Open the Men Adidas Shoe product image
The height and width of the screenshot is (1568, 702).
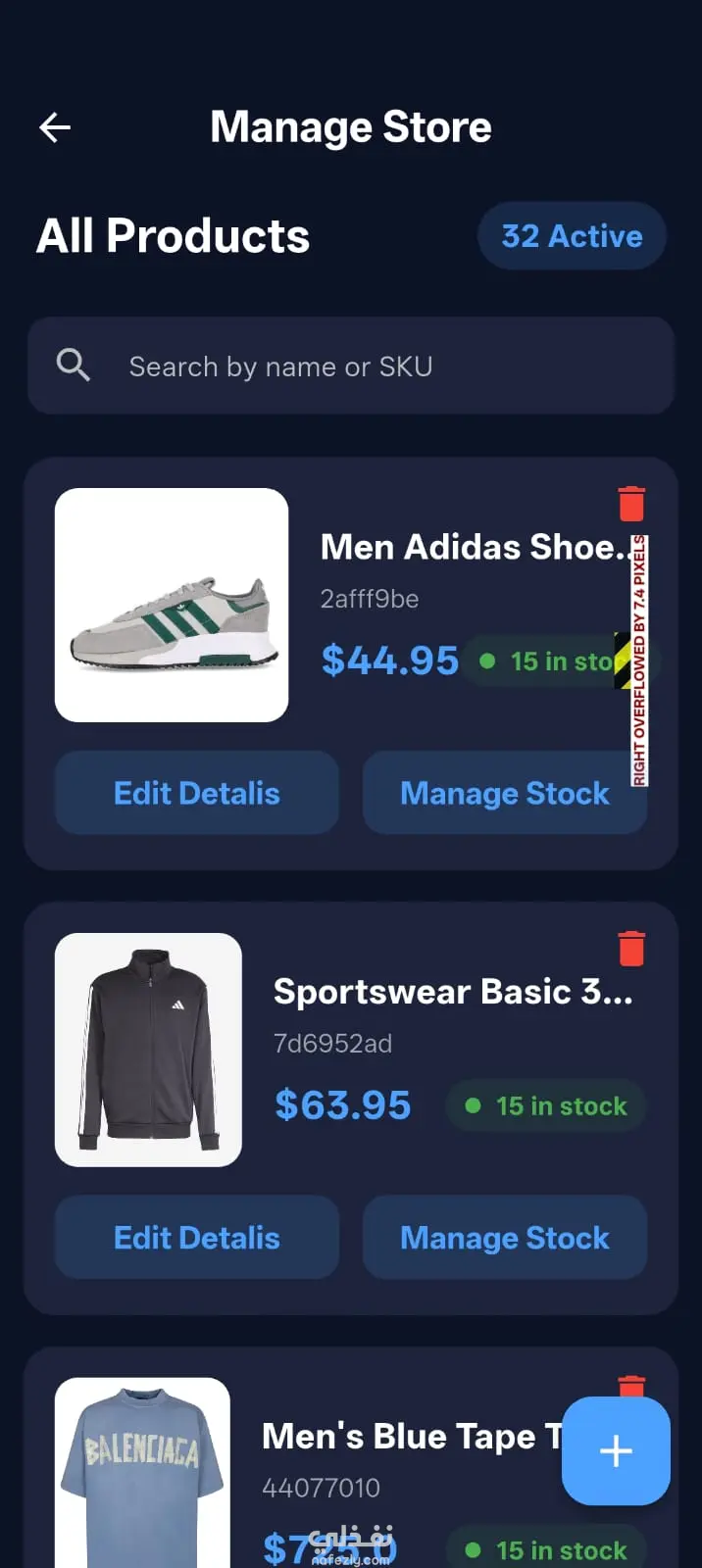click(172, 605)
